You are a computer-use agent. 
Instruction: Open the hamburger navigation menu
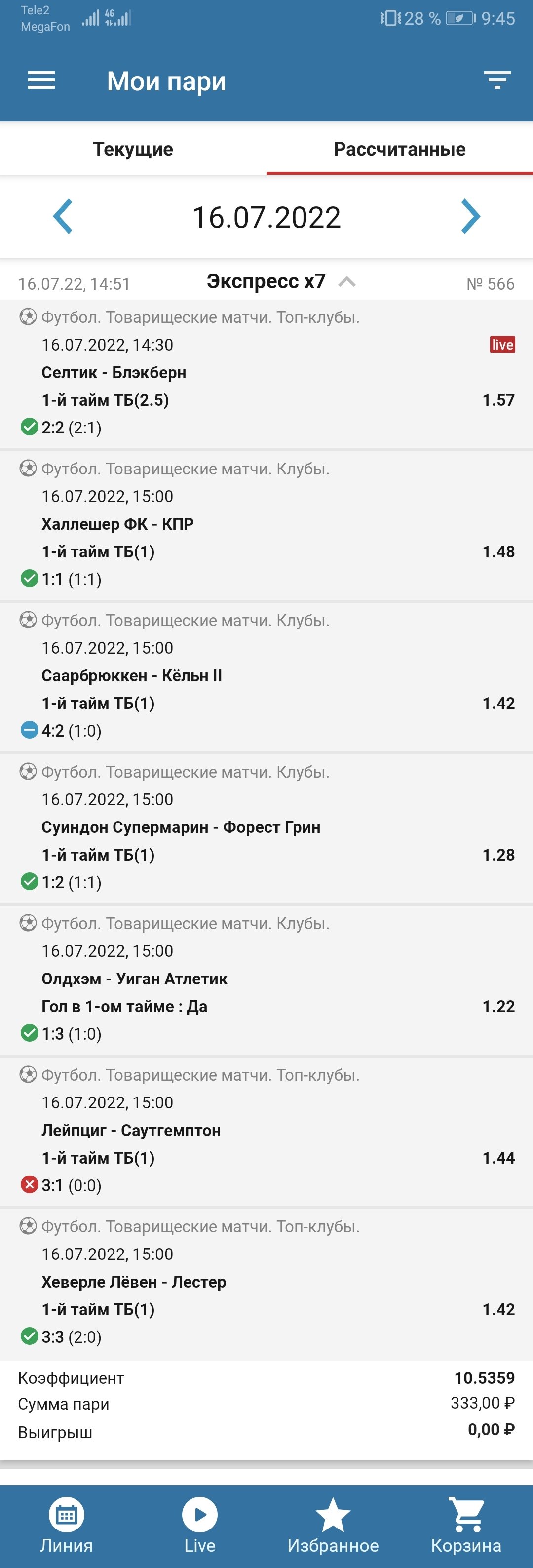click(x=41, y=80)
